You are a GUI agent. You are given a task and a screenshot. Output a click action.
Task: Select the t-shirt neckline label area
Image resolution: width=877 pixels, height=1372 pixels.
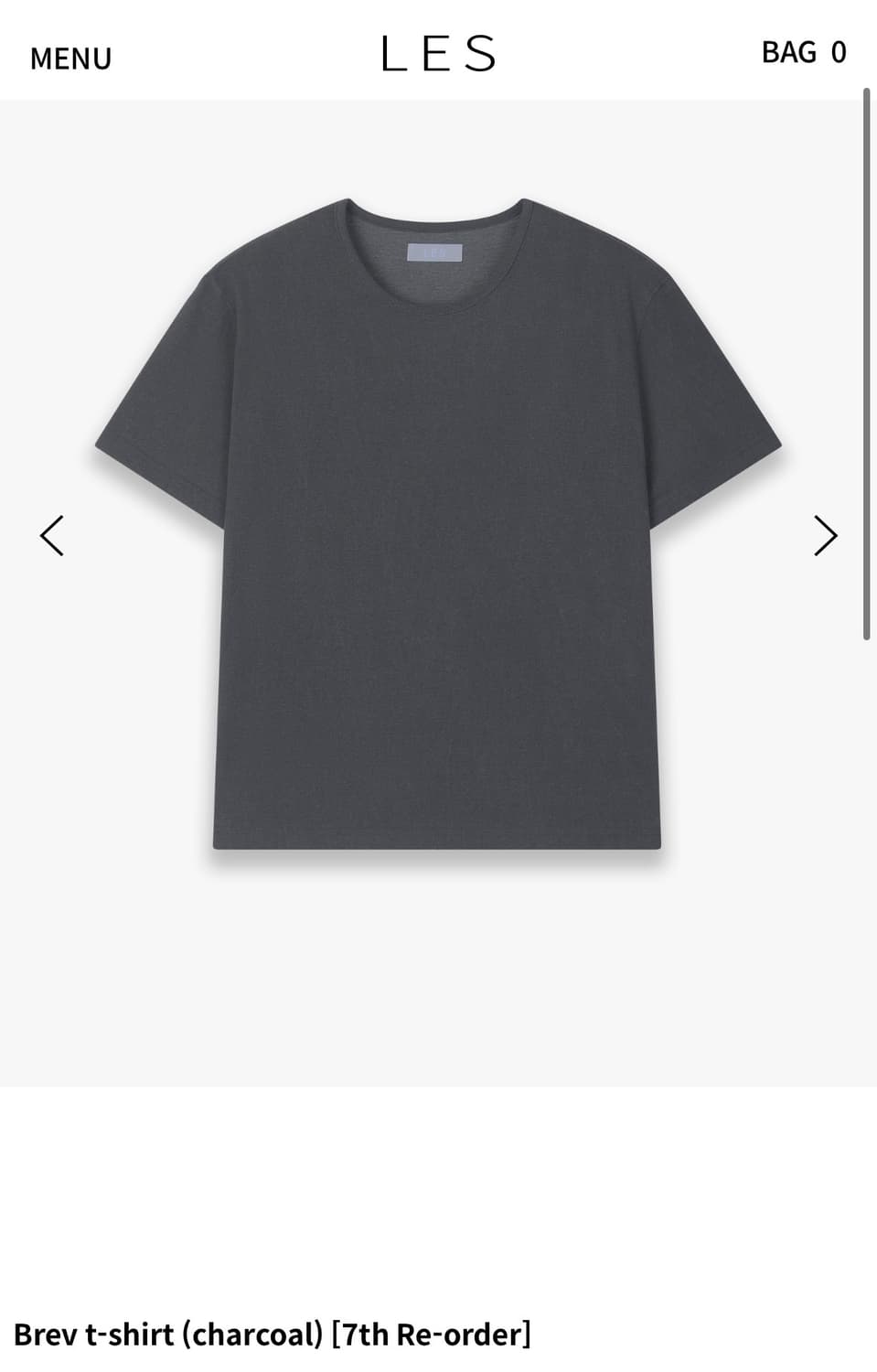coord(437,252)
